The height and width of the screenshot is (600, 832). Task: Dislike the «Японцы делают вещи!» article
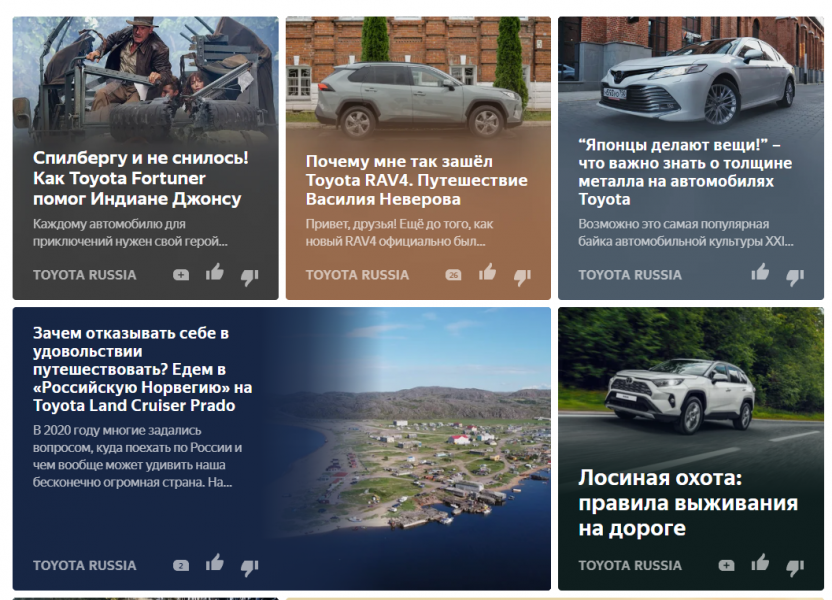click(x=795, y=276)
